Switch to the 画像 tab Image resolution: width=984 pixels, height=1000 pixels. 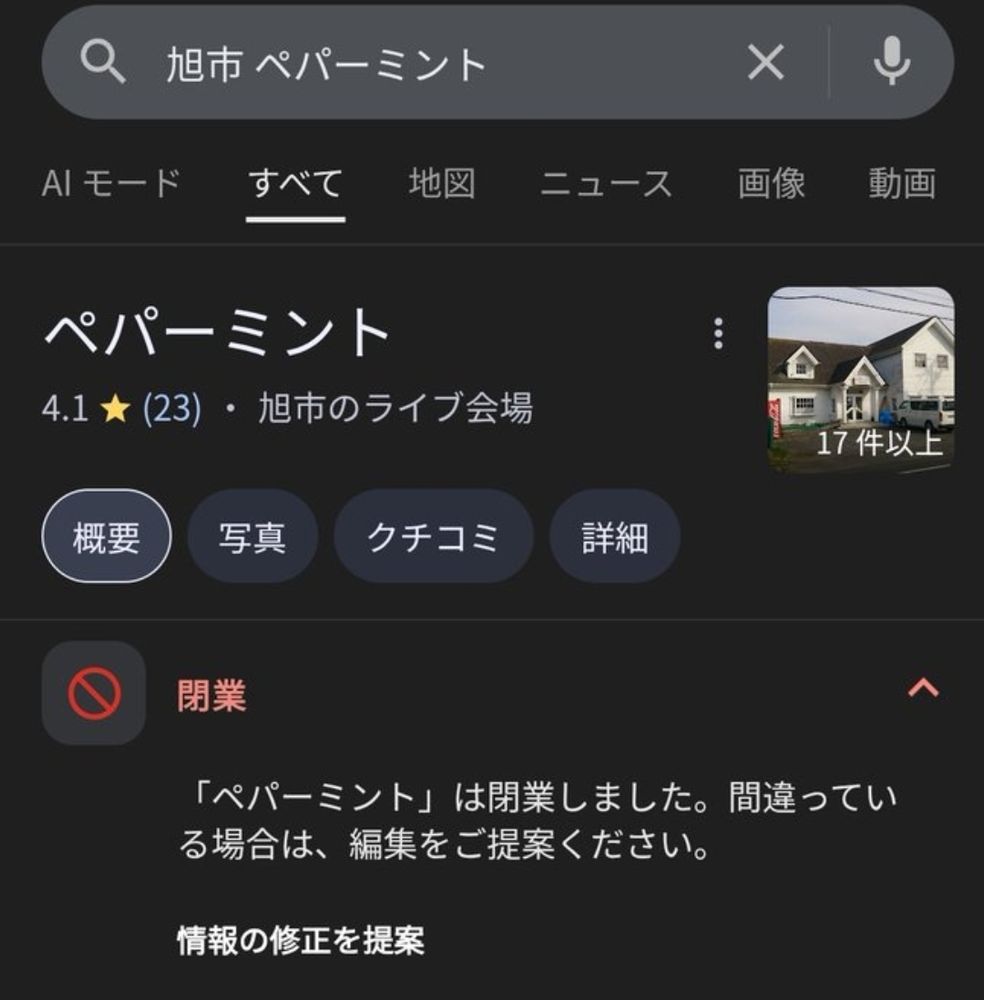pos(771,184)
